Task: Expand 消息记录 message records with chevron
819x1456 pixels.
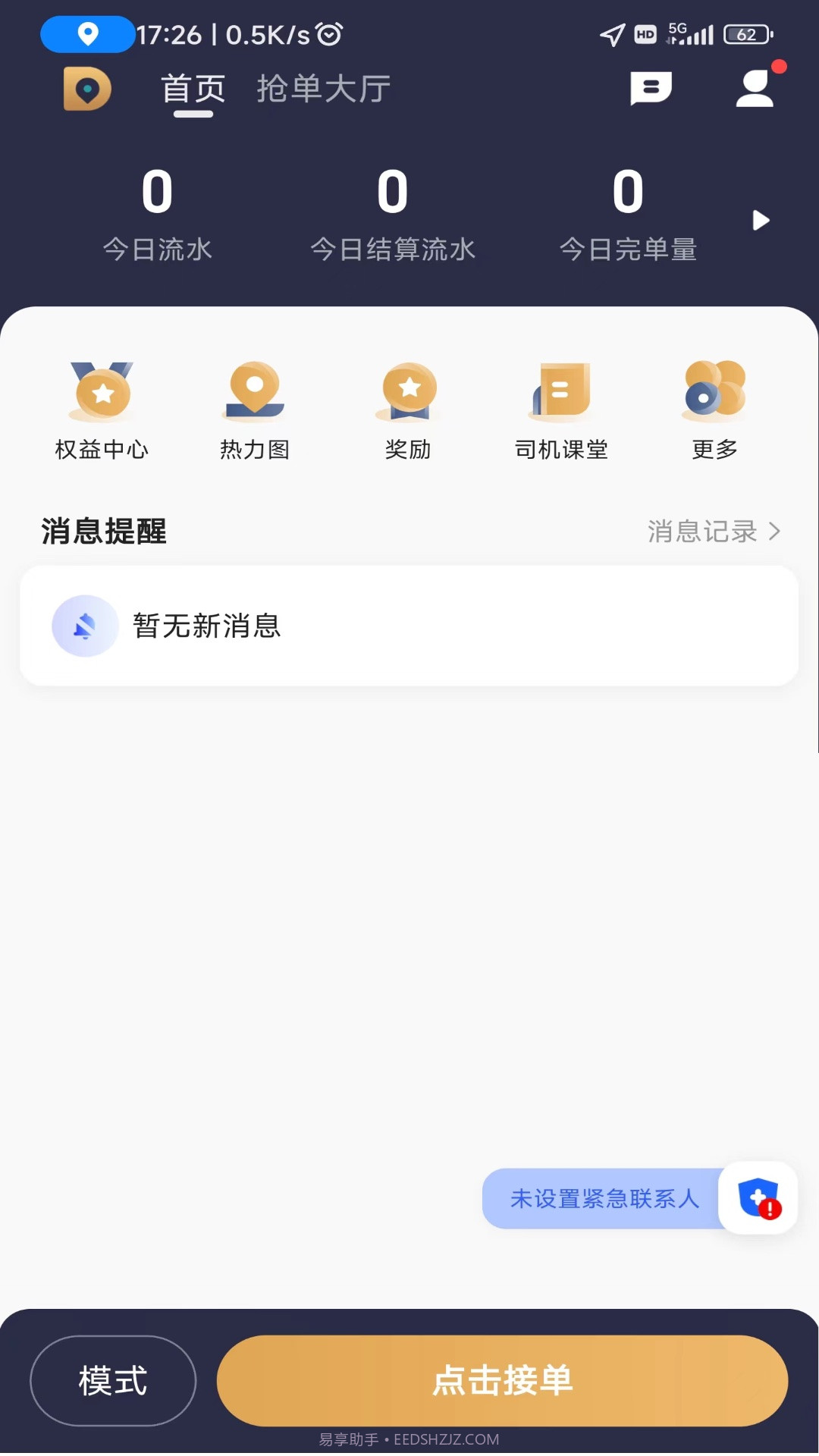Action: tap(711, 532)
